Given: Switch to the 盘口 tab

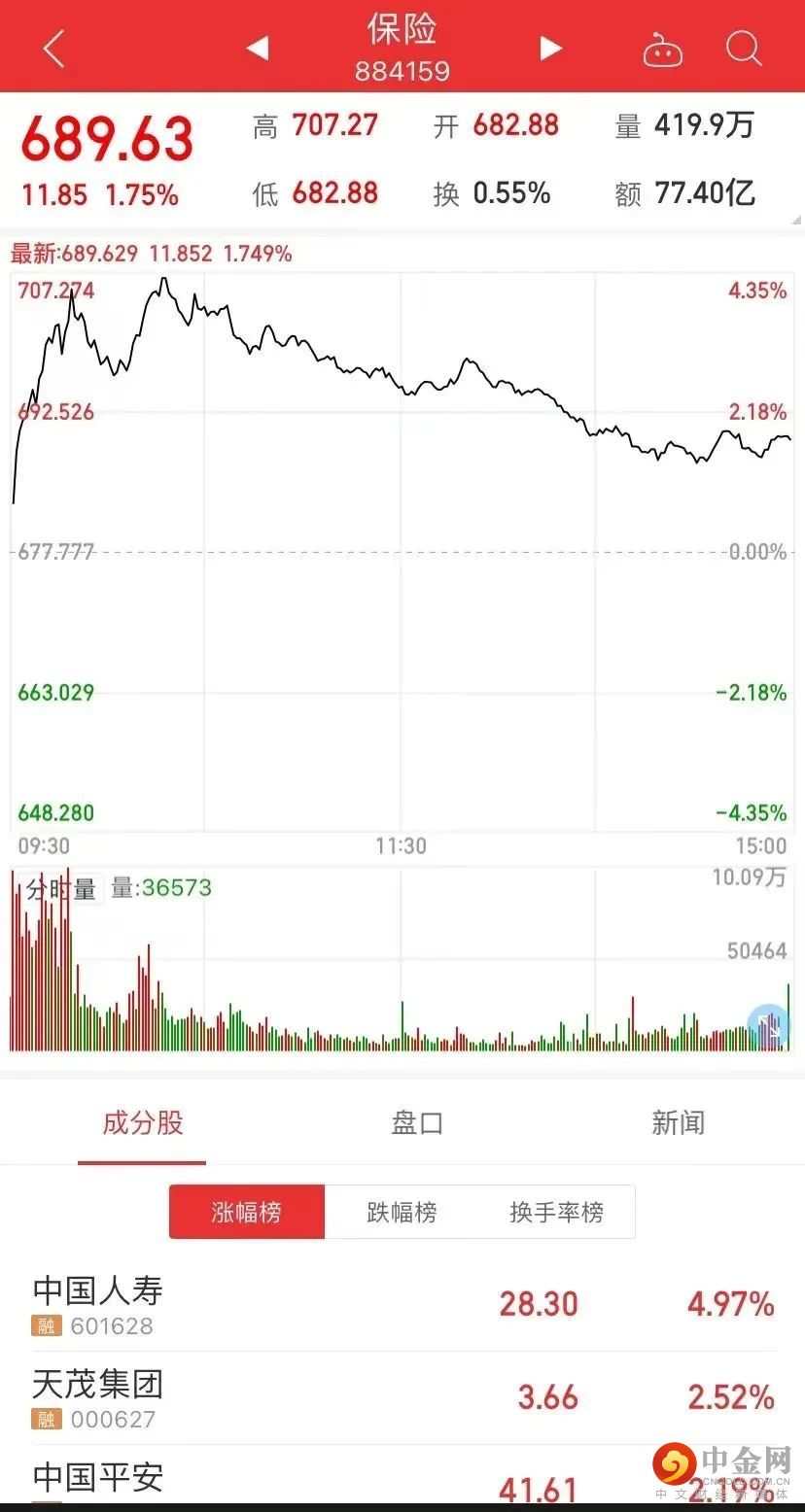Looking at the screenshot, I should click(417, 1123).
